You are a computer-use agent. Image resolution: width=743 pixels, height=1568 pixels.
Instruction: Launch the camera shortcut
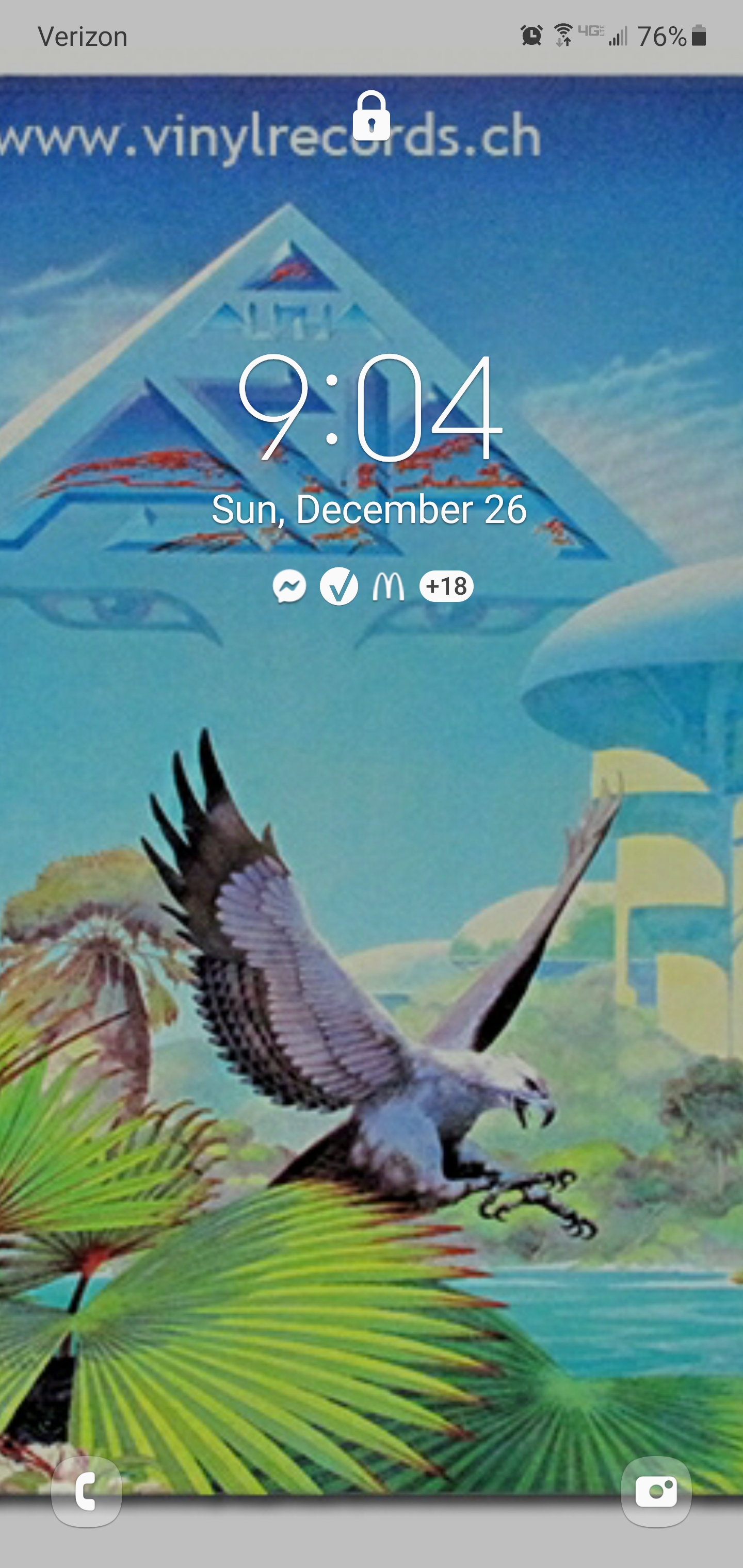[656, 1492]
